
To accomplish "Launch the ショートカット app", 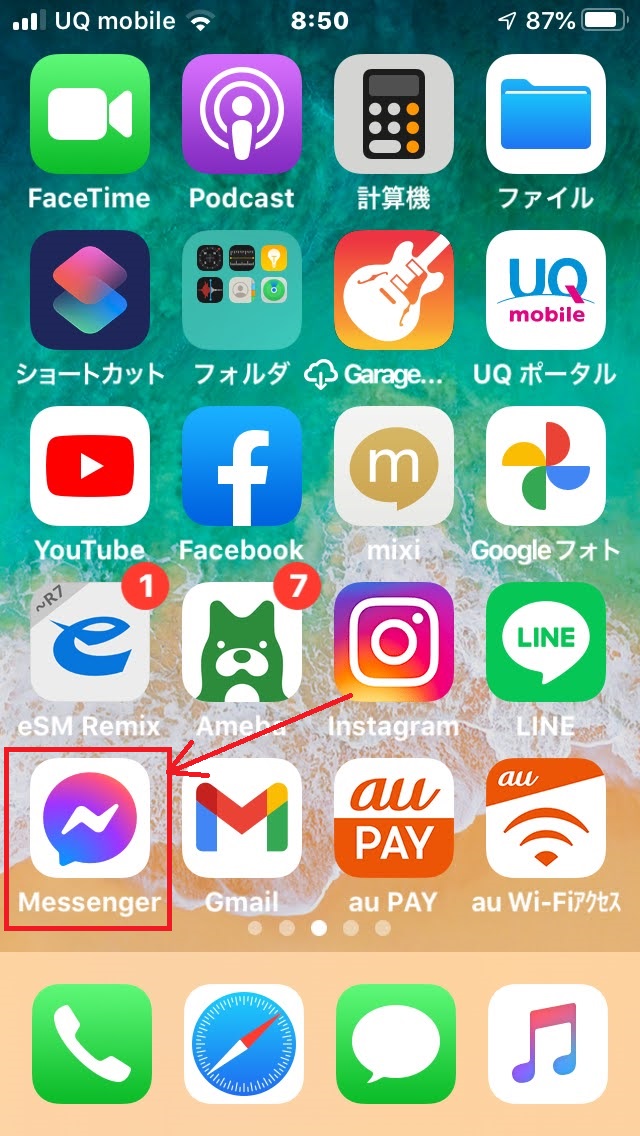I will tap(90, 290).
